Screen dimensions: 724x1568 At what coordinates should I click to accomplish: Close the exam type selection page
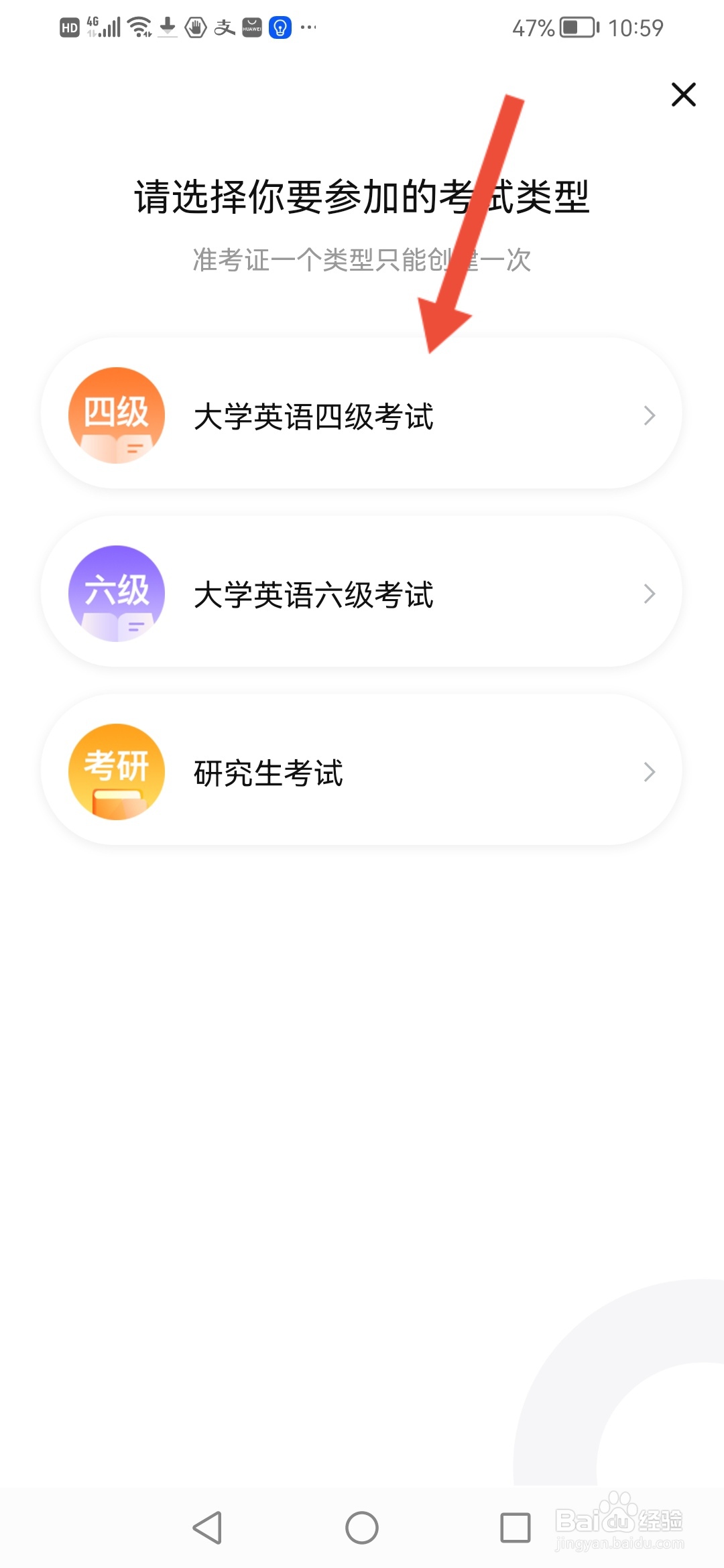pos(683,94)
